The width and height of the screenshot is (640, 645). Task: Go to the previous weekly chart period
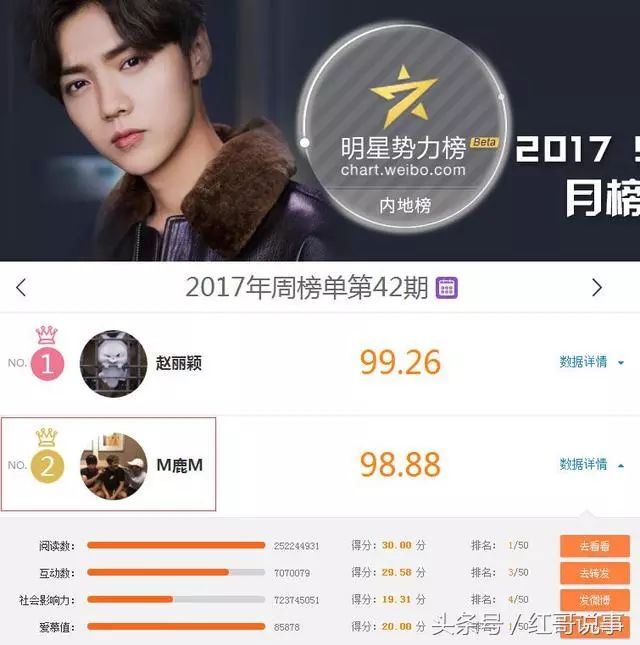pos(21,288)
